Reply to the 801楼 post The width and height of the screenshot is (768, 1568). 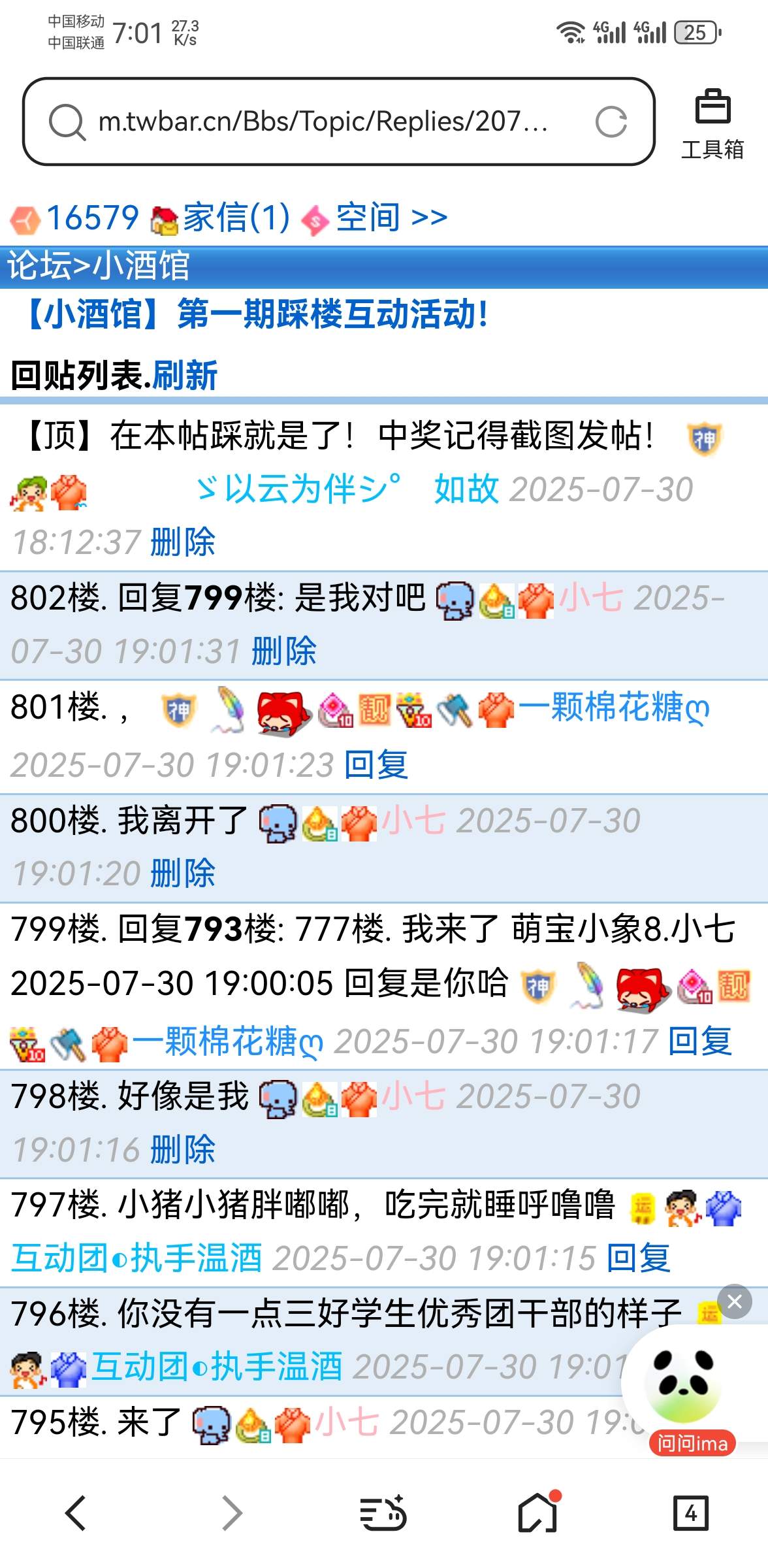point(376,765)
